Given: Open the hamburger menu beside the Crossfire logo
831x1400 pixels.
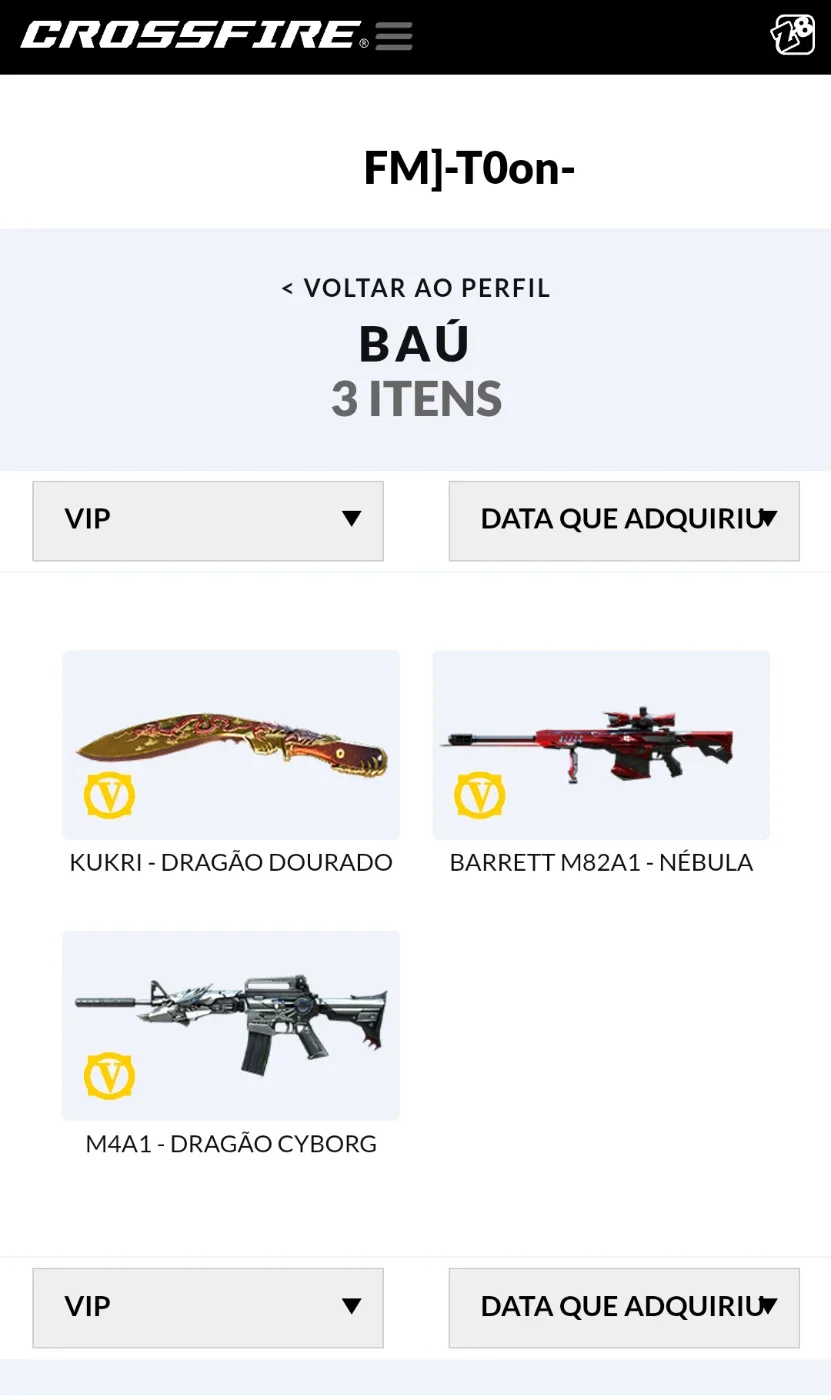Looking at the screenshot, I should tap(394, 36).
